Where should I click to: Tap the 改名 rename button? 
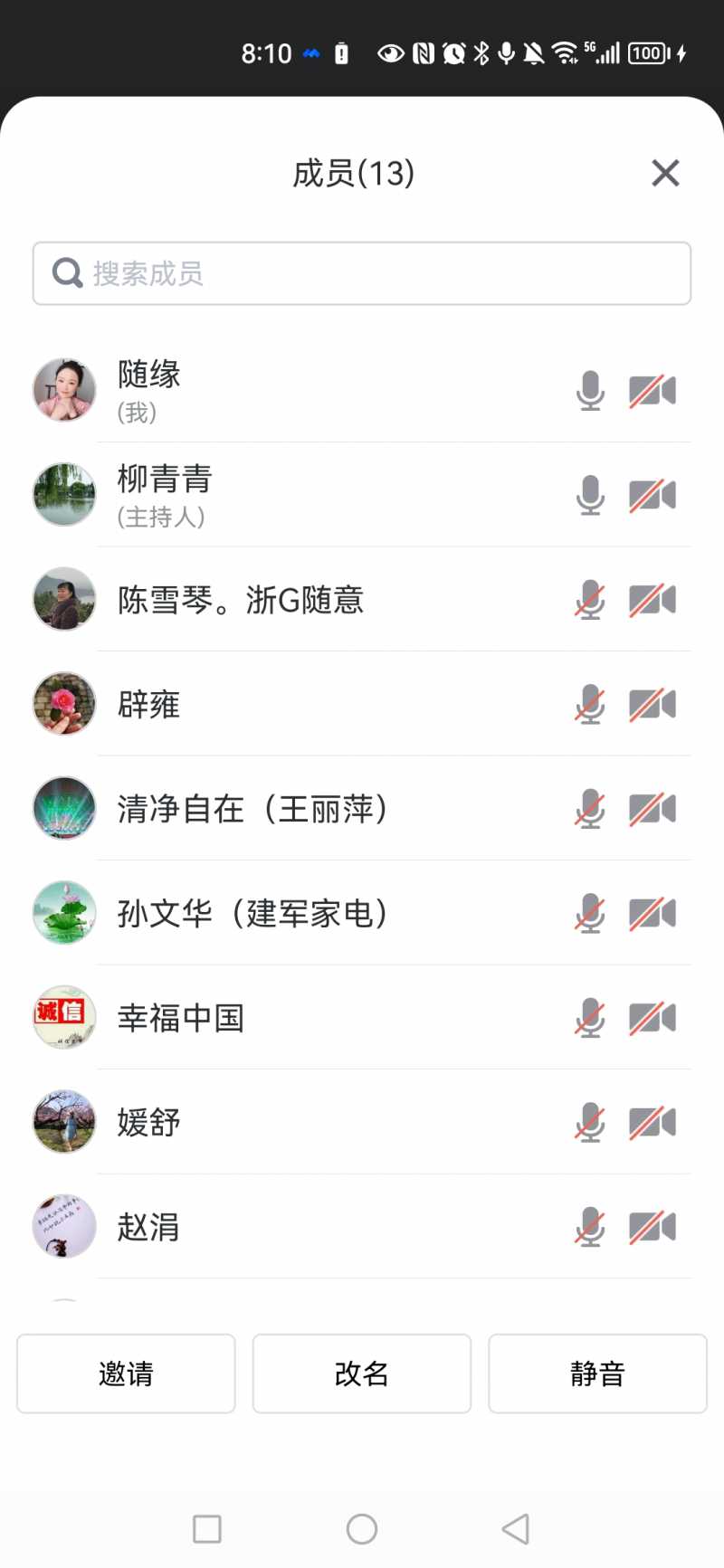(x=362, y=1373)
